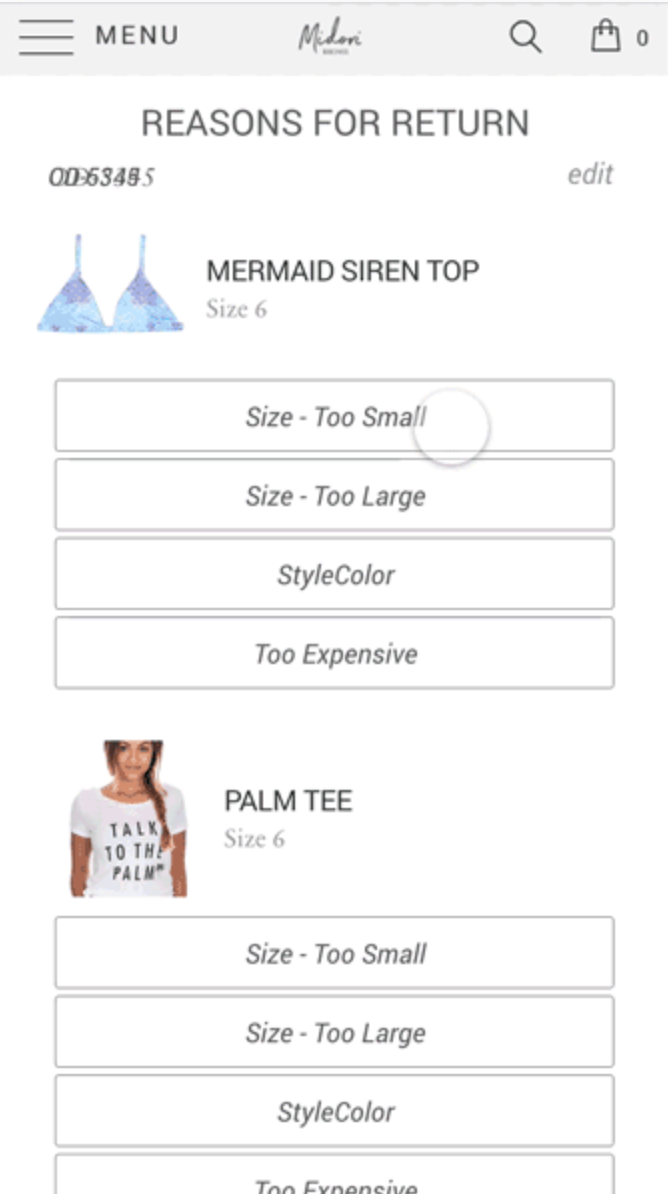Viewport: 668px width, 1194px height.
Task: Open the hamburger menu
Action: coord(47,37)
